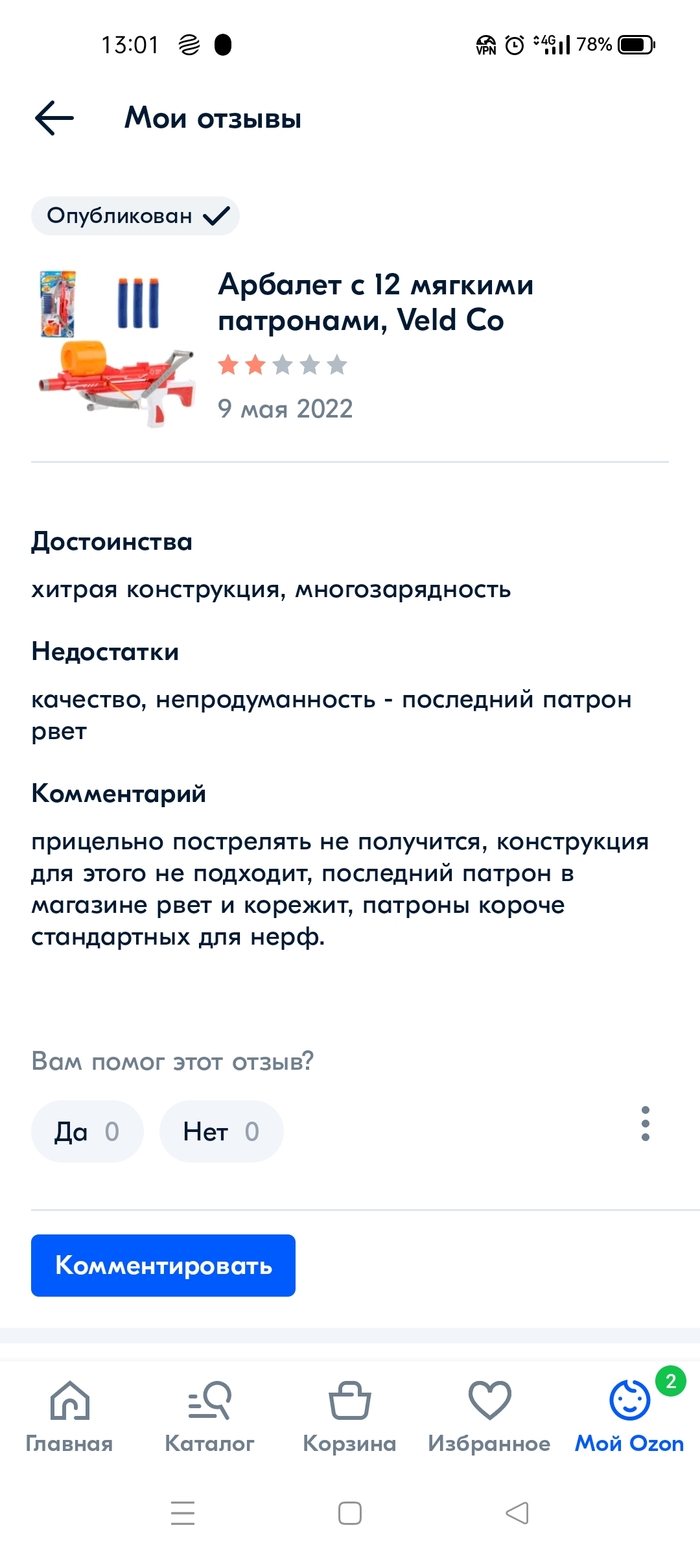The height and width of the screenshot is (1556, 700).
Task: Vote Нет on review helpfulness
Action: 221,1131
